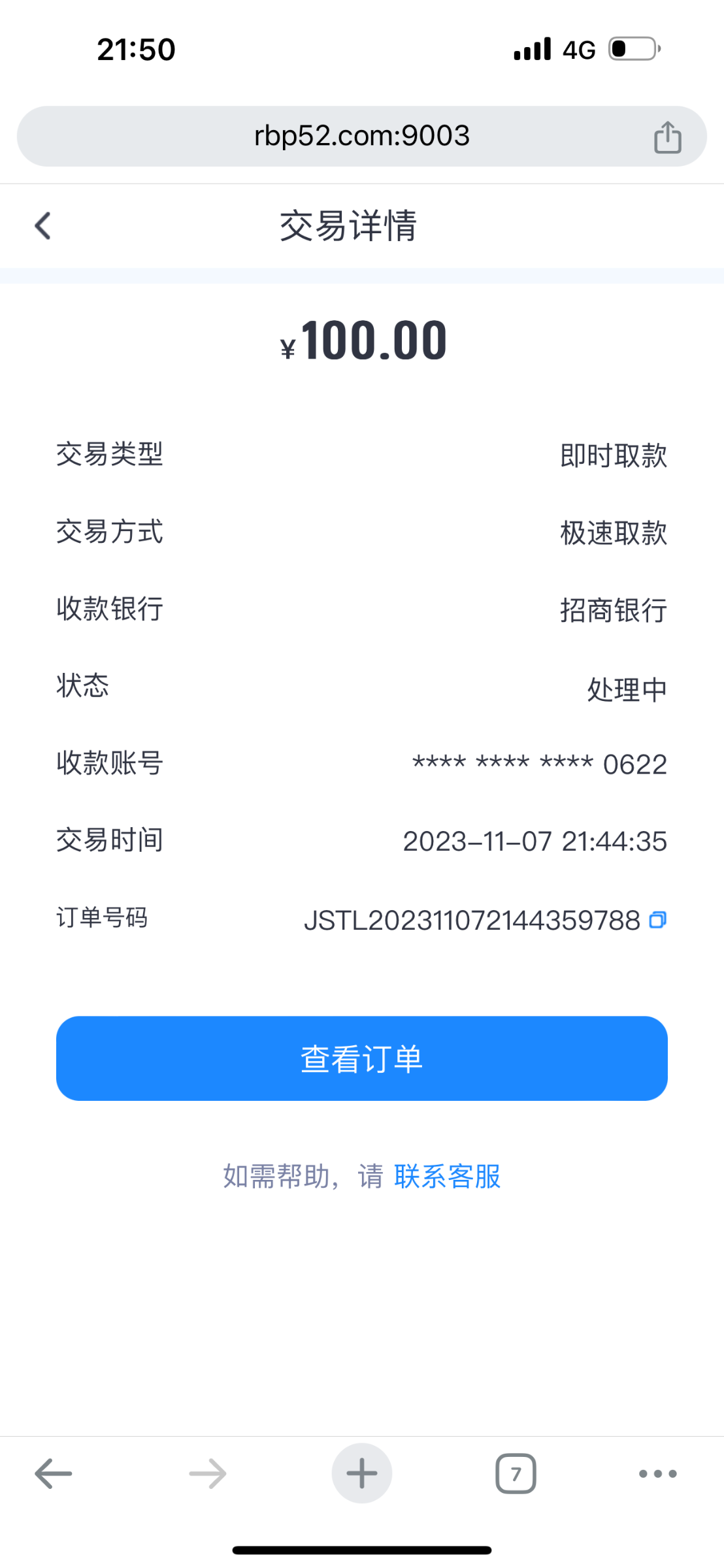Show the 7 open browser tabs
724x1568 pixels.
(516, 1474)
